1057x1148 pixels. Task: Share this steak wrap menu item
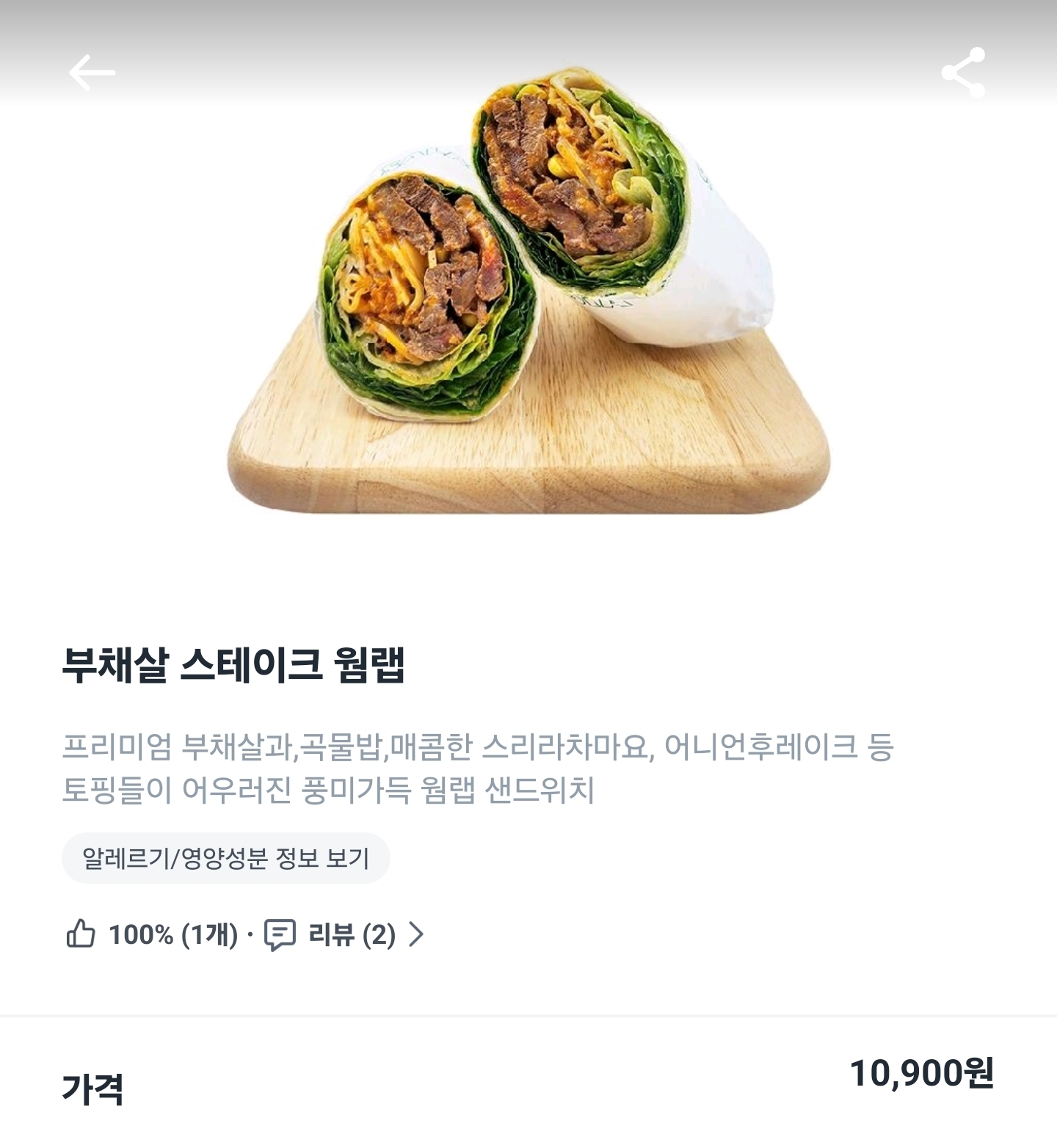pyautogui.click(x=963, y=73)
